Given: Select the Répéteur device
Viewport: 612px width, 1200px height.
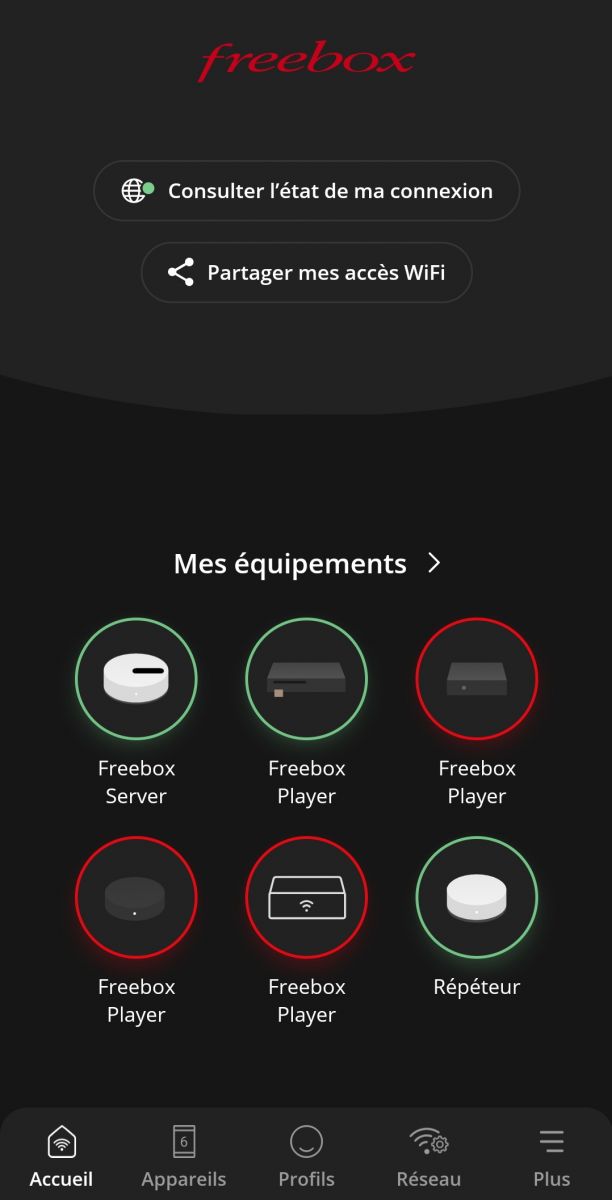Looking at the screenshot, I should 476,898.
